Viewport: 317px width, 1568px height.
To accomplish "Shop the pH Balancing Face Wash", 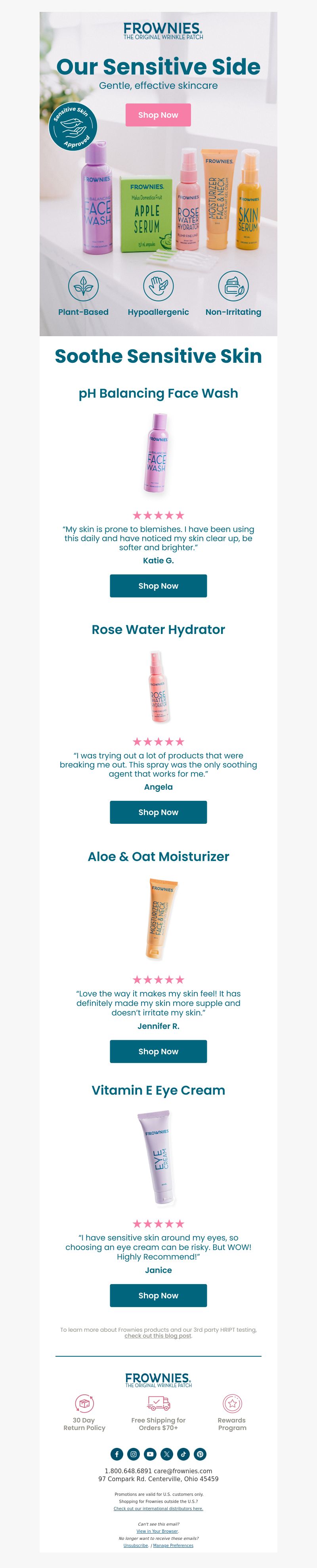I will click(x=158, y=586).
